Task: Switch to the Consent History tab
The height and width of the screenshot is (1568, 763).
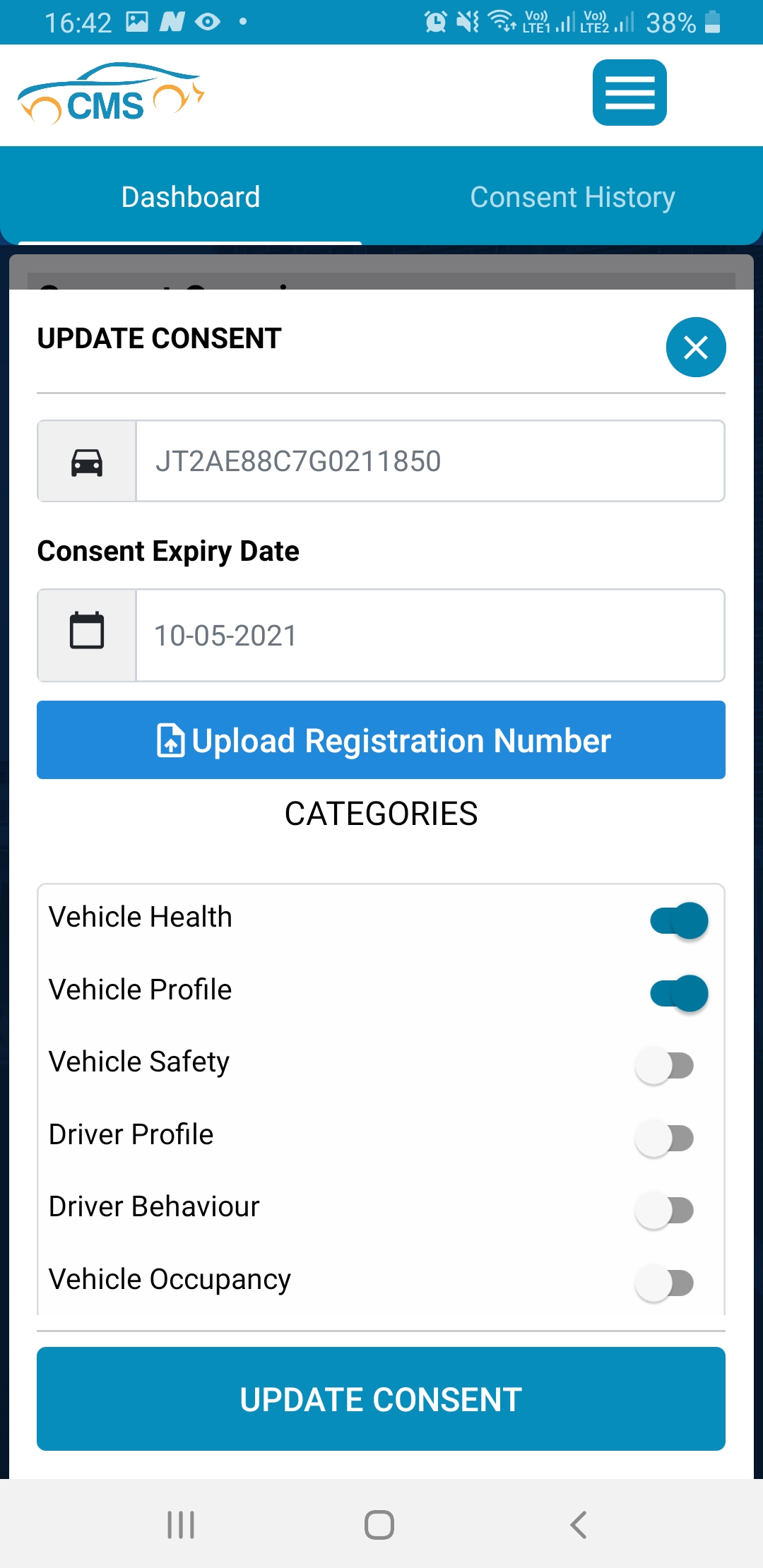Action: tap(573, 196)
